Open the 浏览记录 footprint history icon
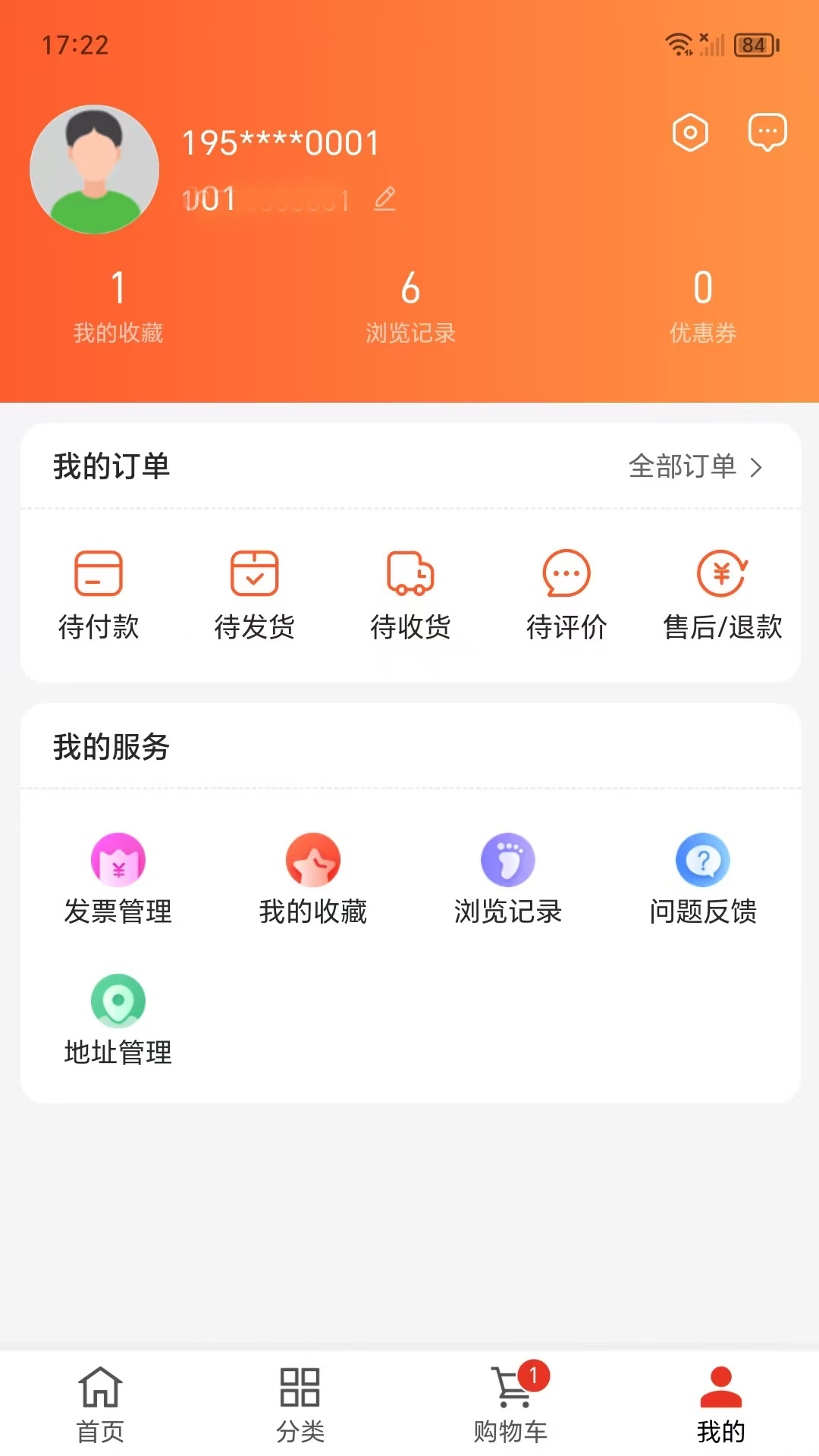Screen dimensions: 819x1456 point(507,859)
